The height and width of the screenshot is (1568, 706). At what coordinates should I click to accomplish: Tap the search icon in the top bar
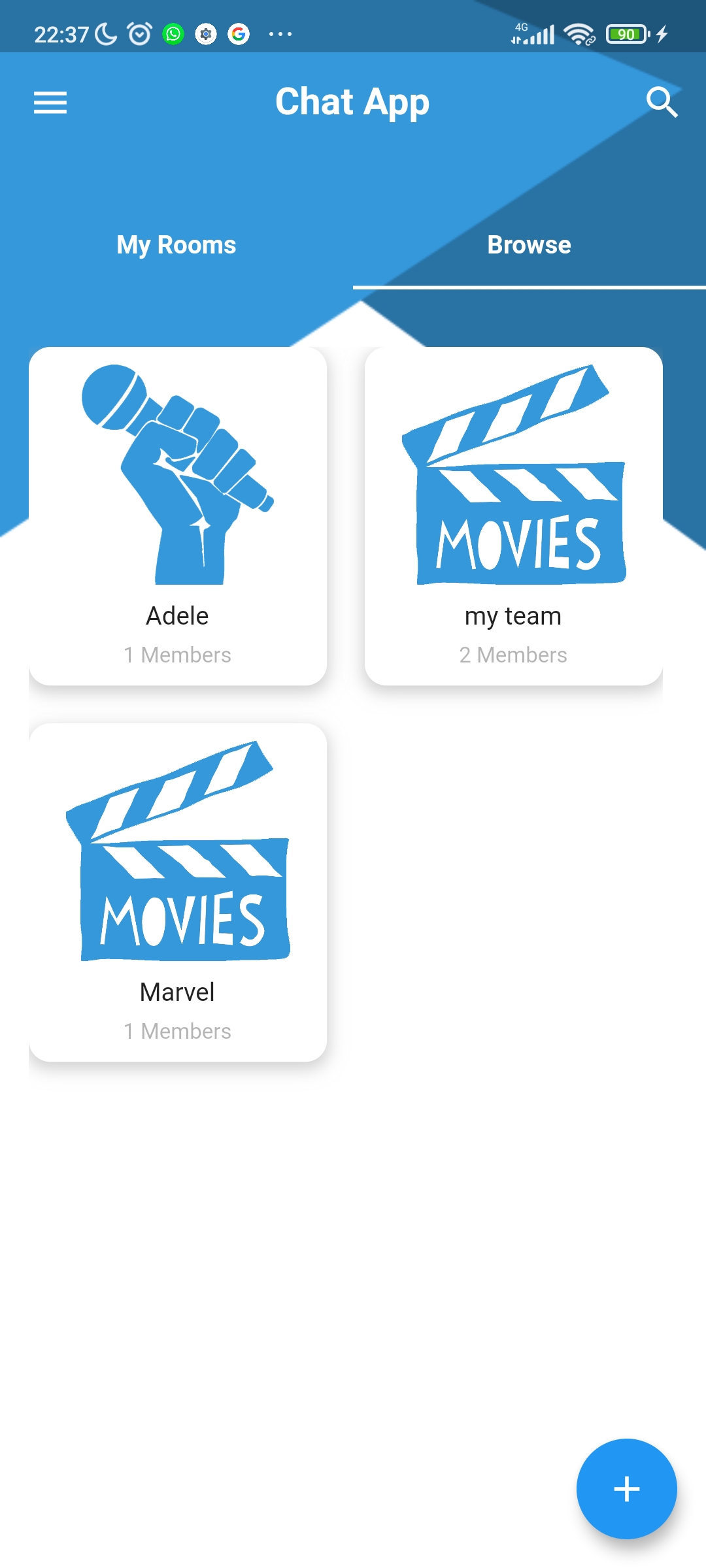(x=663, y=102)
